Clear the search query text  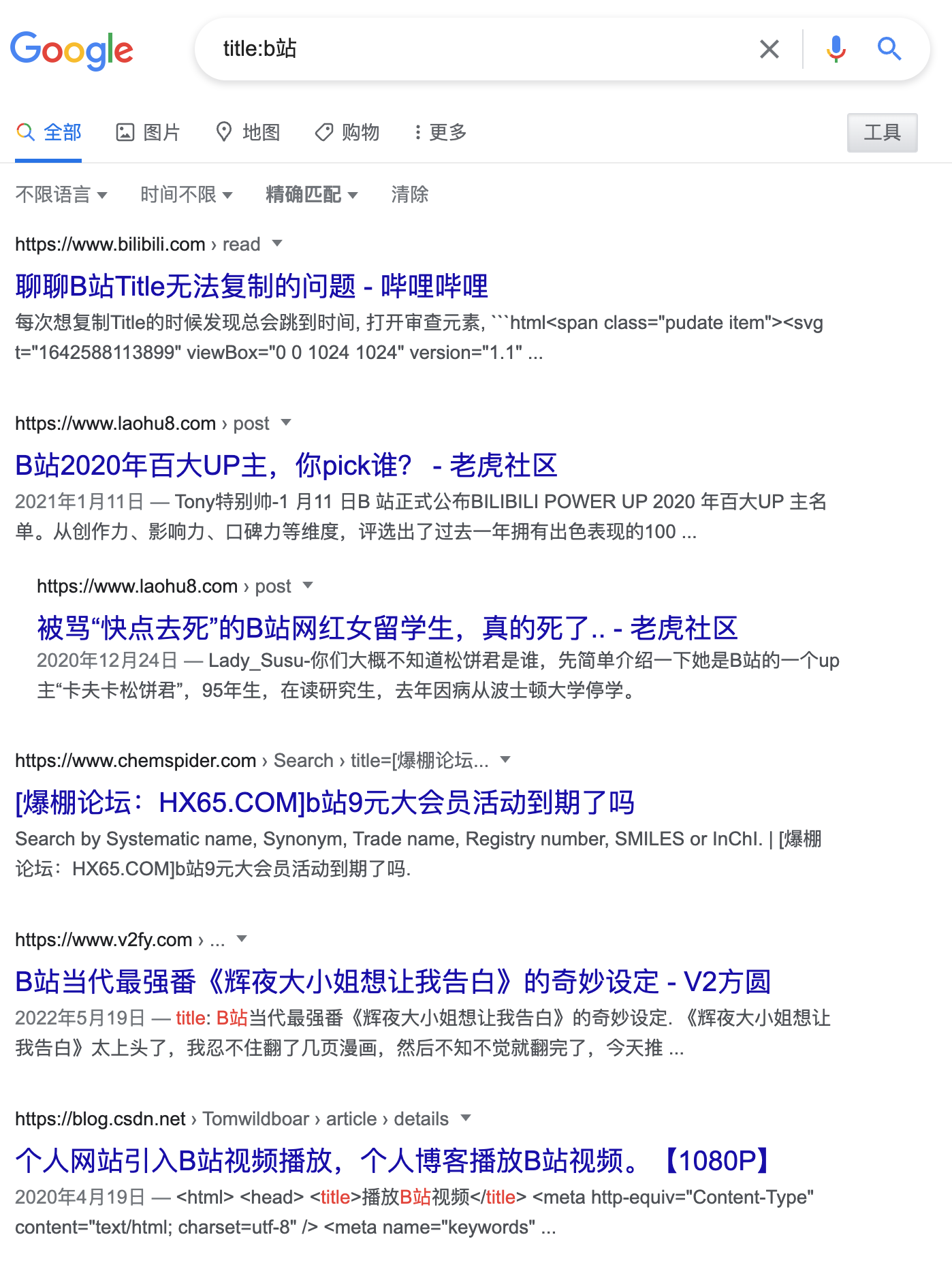(x=769, y=49)
